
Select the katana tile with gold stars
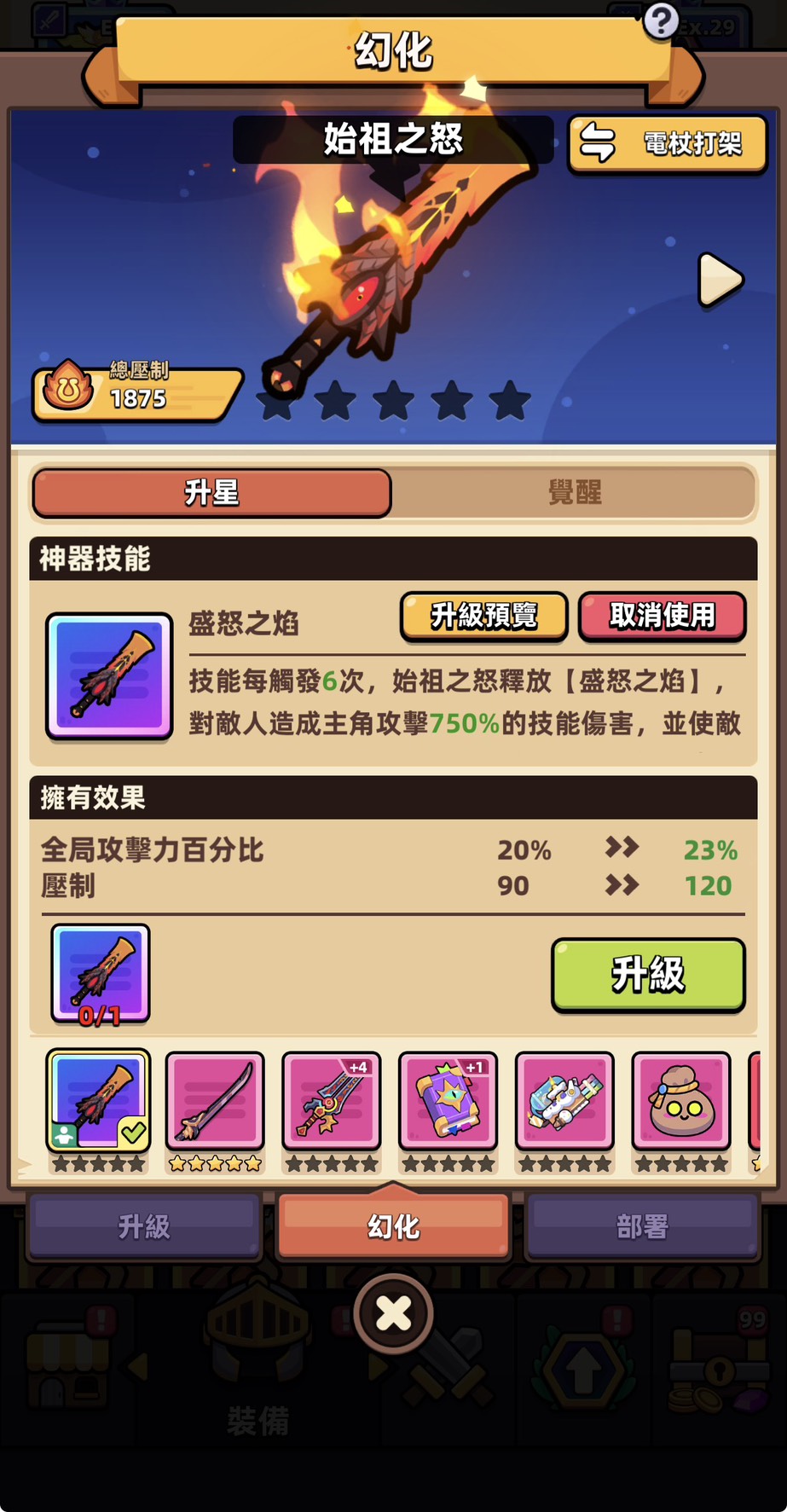(215, 1100)
